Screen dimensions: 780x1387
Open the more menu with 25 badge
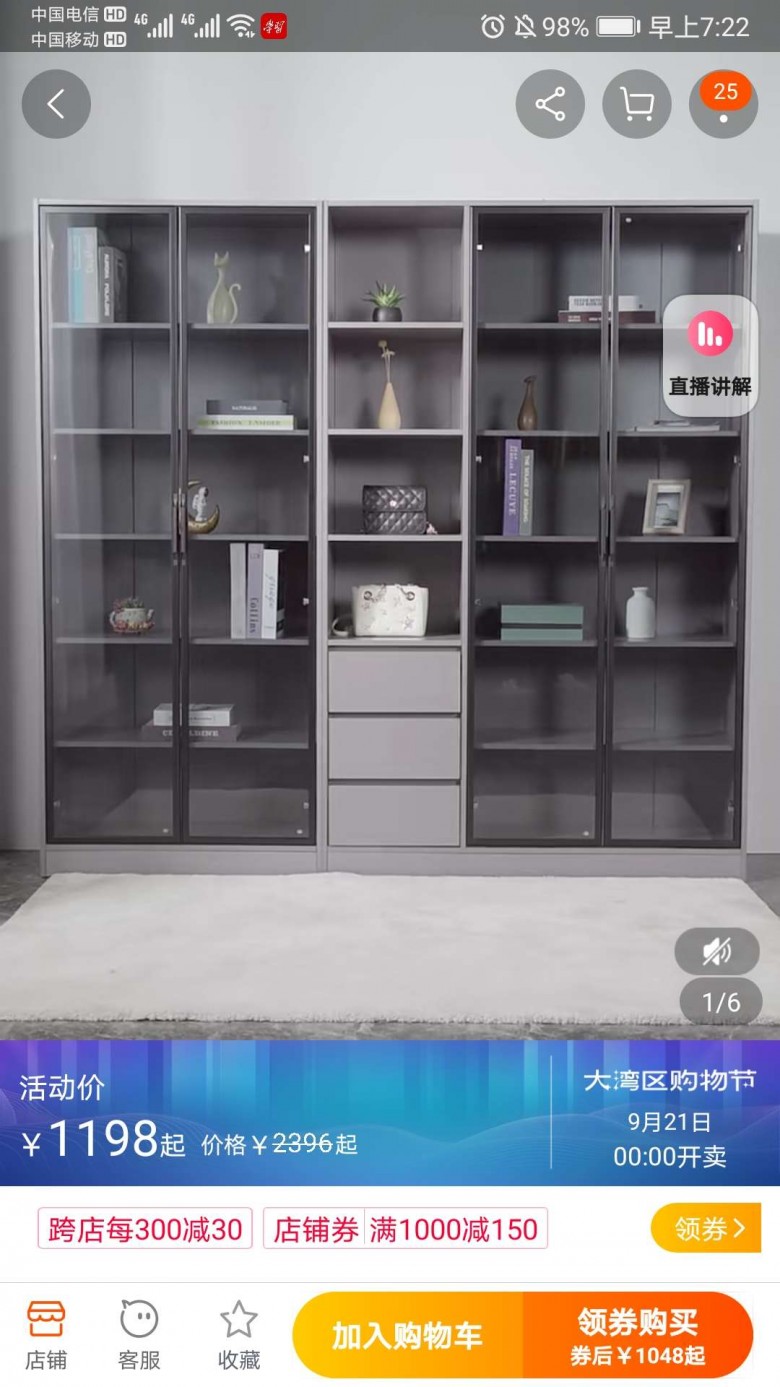click(x=723, y=104)
